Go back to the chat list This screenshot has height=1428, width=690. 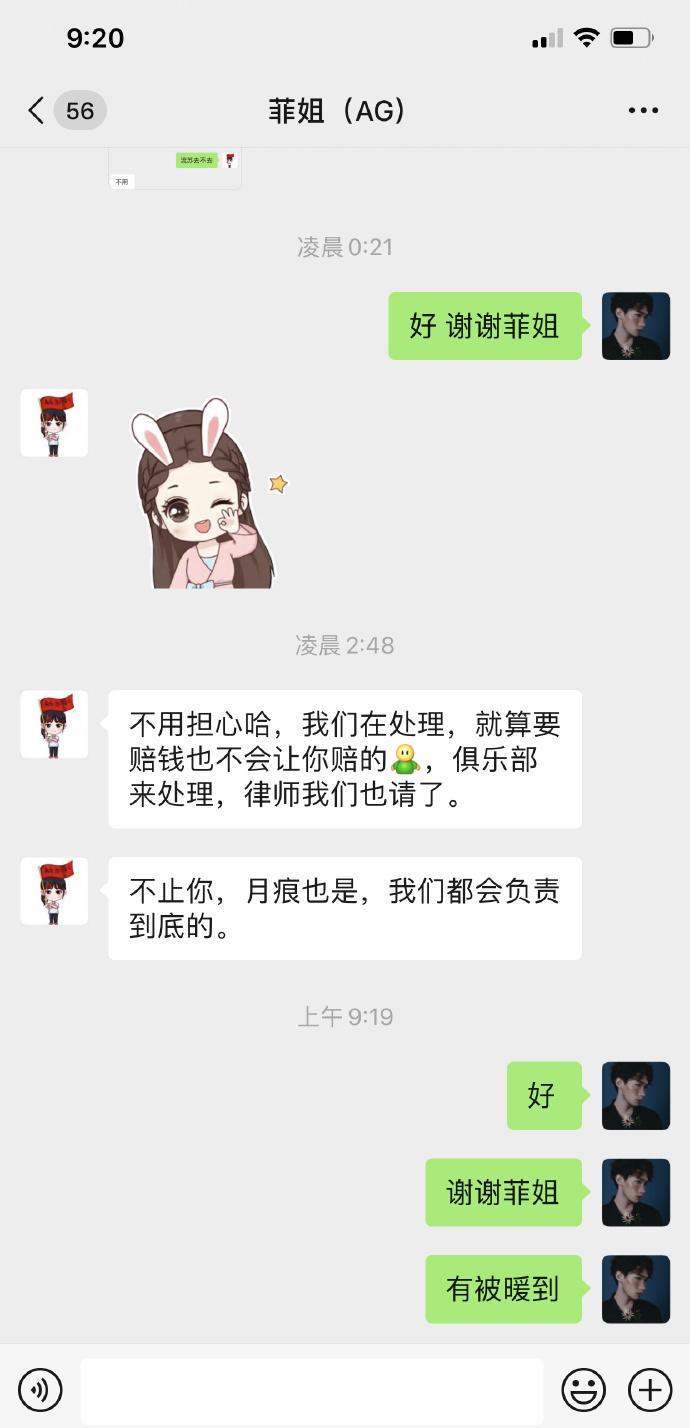tap(37, 110)
